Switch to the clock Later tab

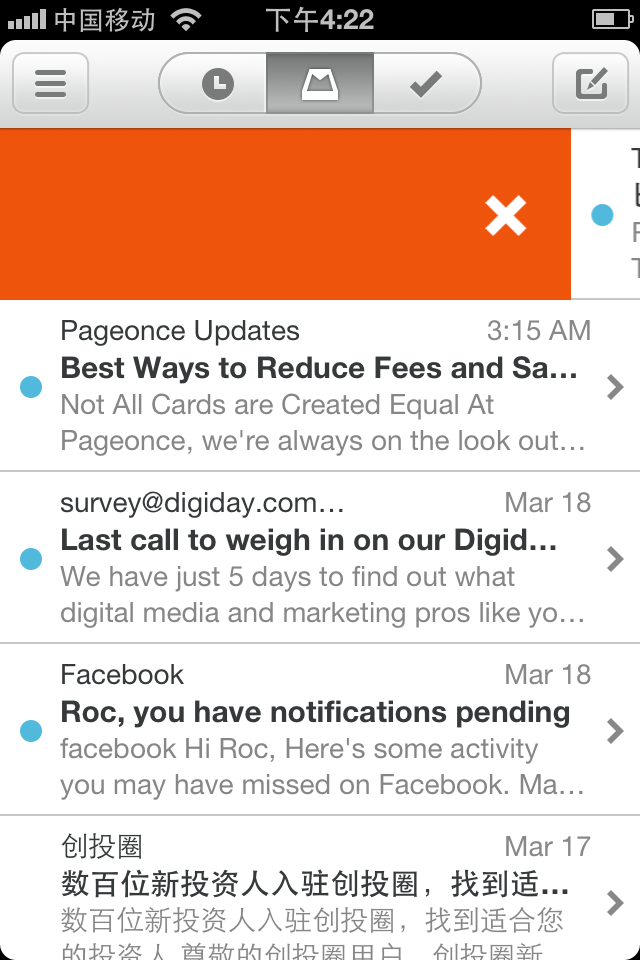point(217,84)
